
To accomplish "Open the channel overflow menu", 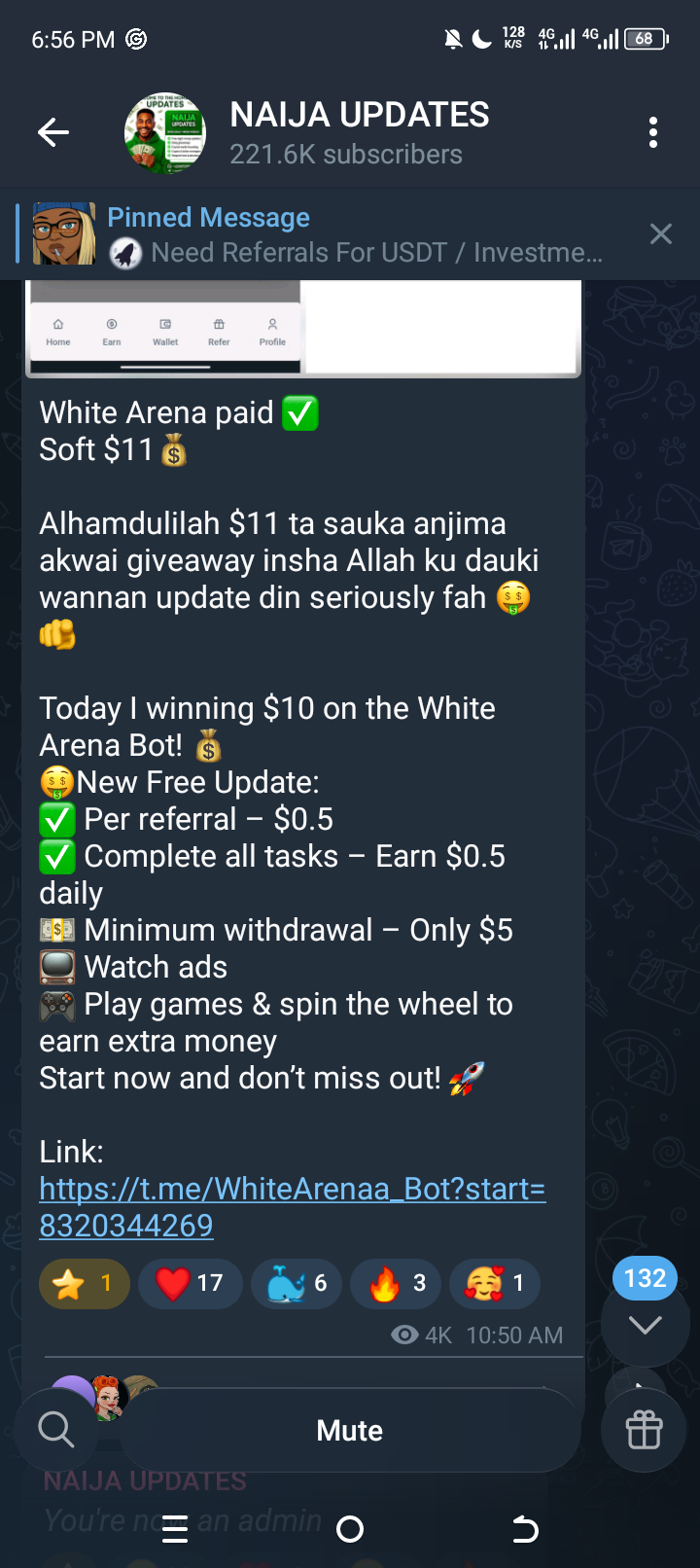I will 653,132.
